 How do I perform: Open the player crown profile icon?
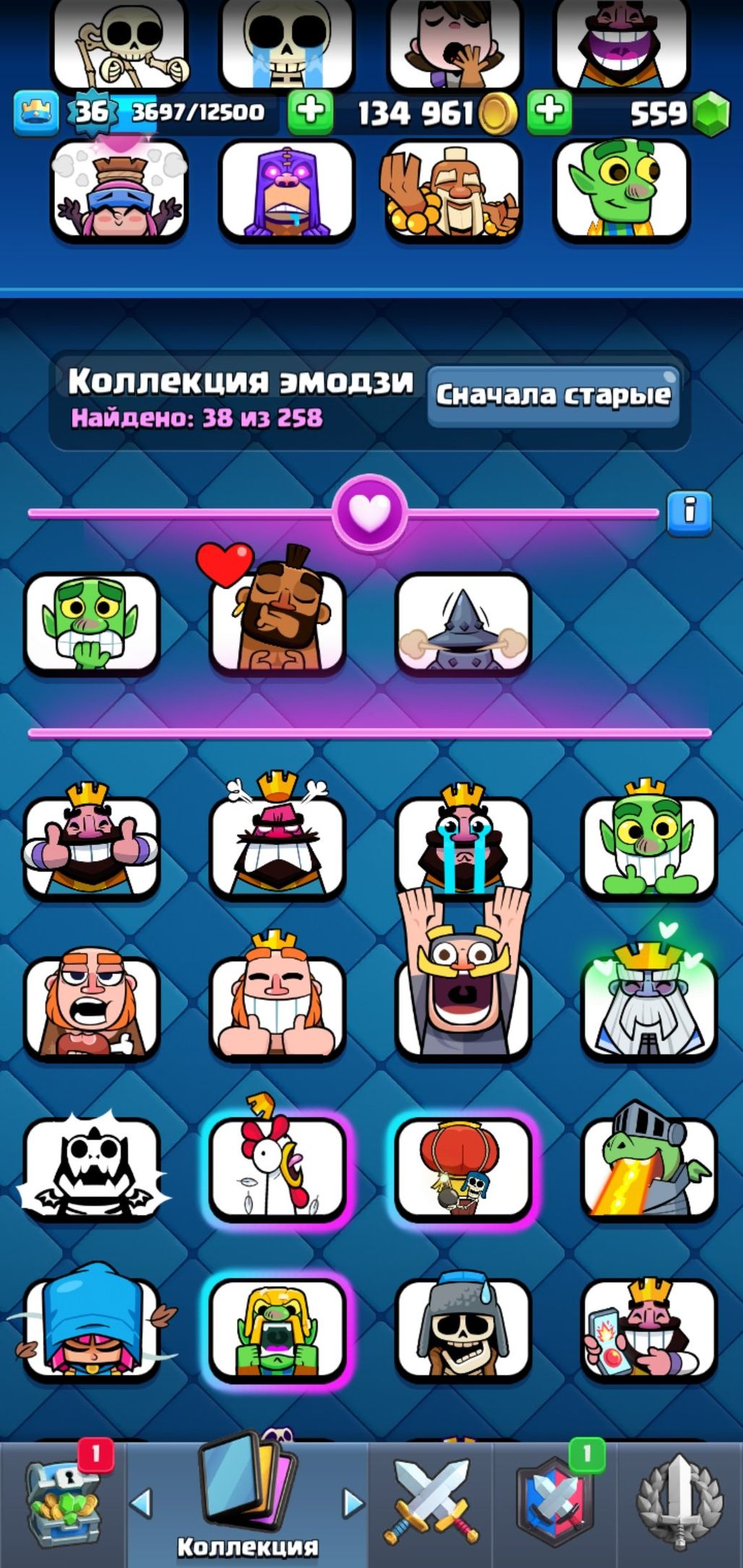(x=36, y=113)
